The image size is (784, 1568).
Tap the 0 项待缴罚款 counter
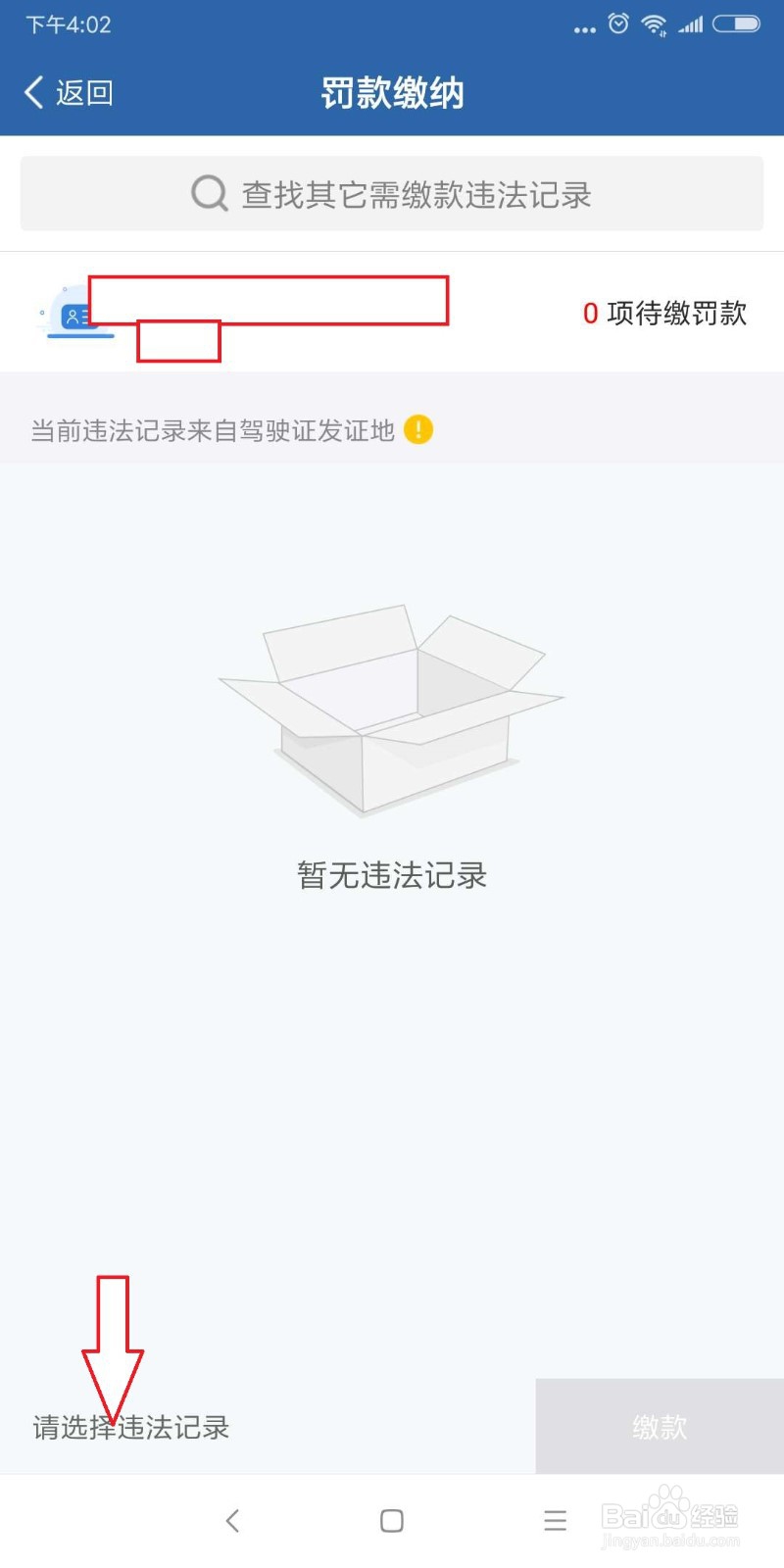coord(665,314)
